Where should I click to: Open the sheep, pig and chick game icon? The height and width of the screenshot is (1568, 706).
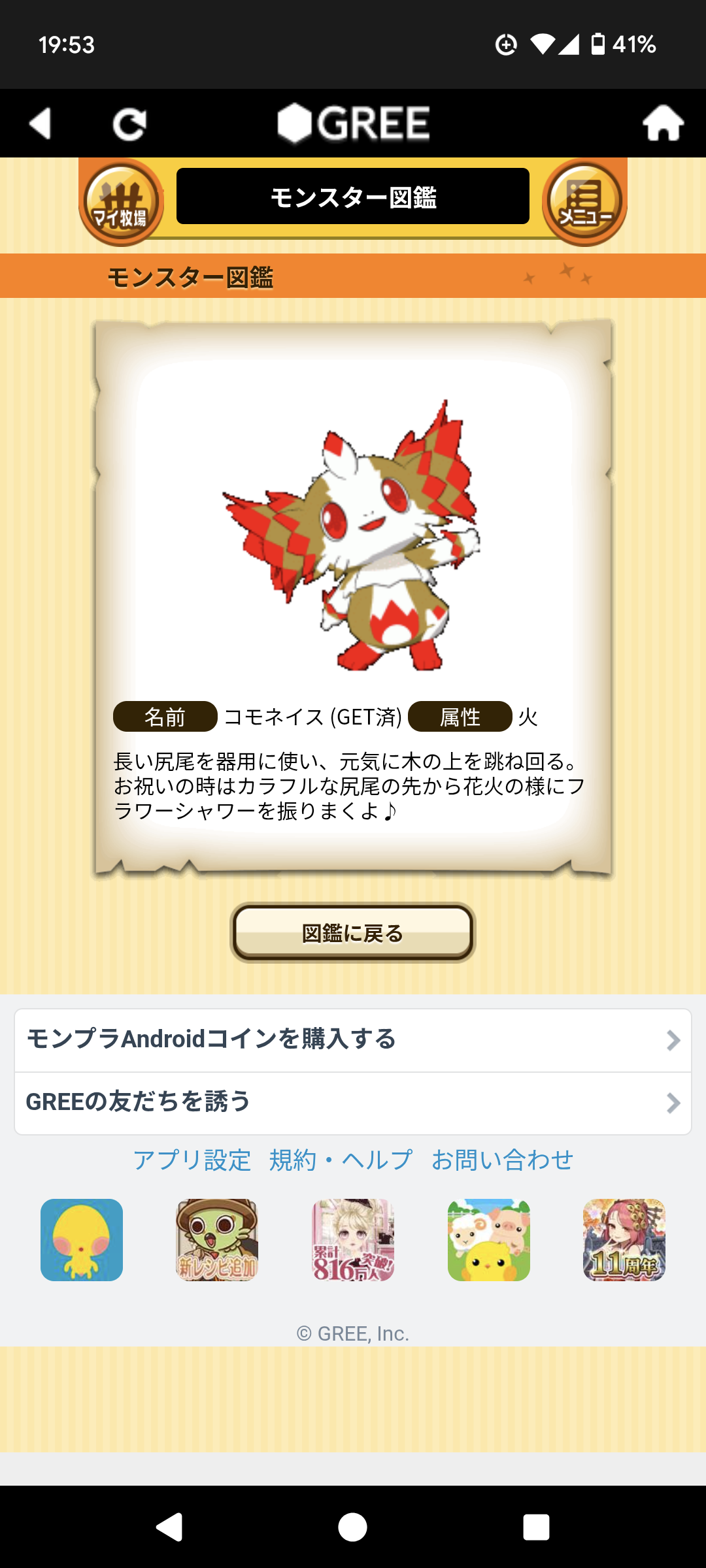click(488, 1239)
